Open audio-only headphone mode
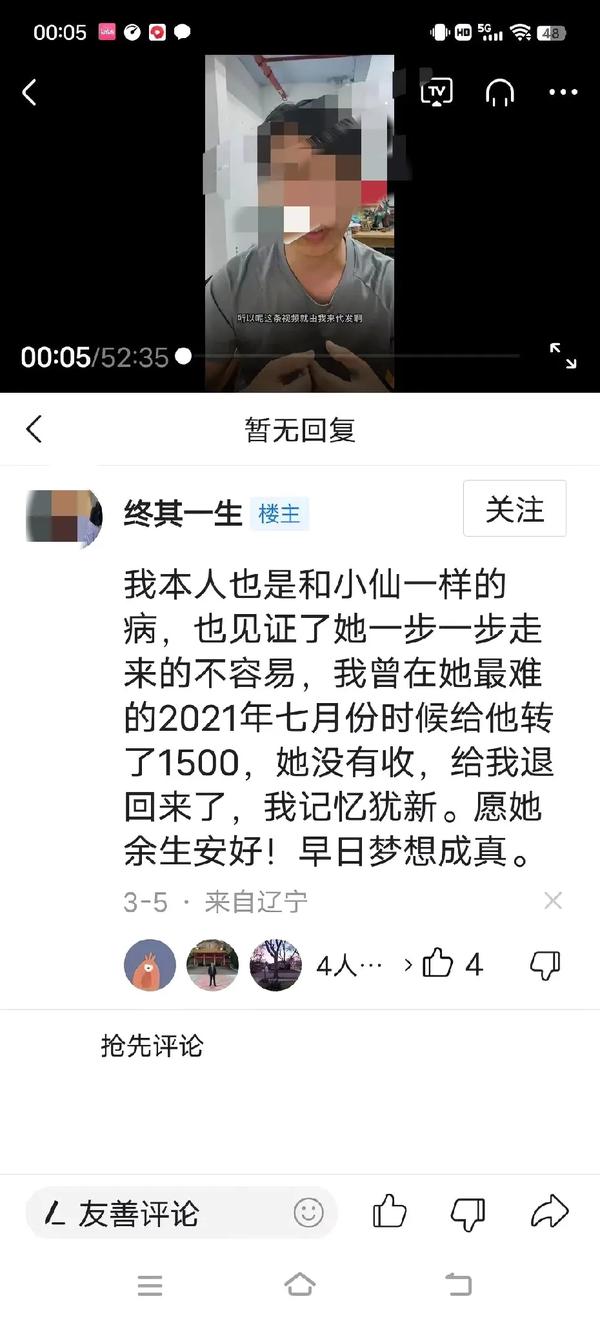Image resolution: width=600 pixels, height=1321 pixels. tap(499, 93)
